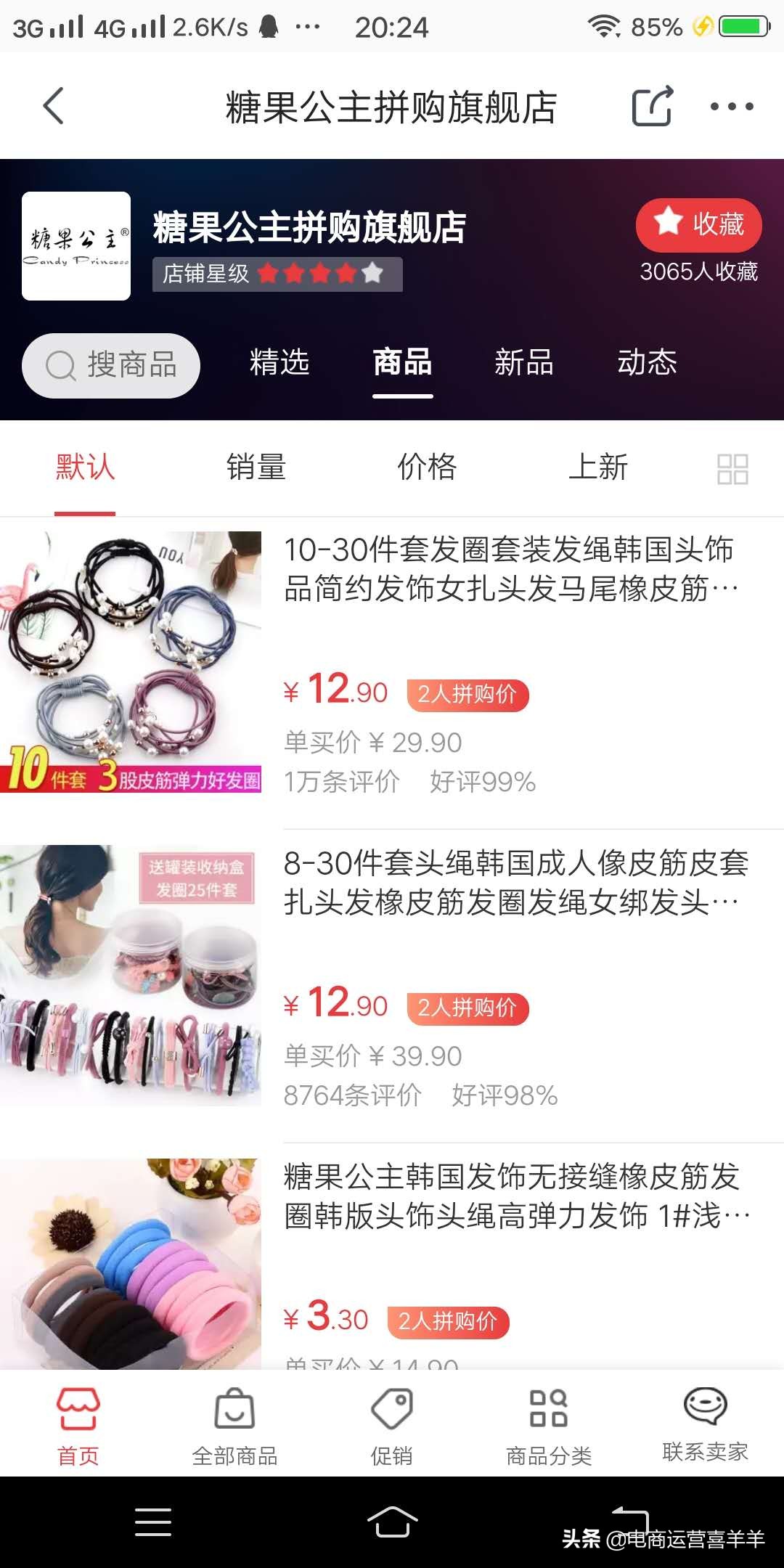Open 全部商品 via the bag icon

(x=234, y=1408)
